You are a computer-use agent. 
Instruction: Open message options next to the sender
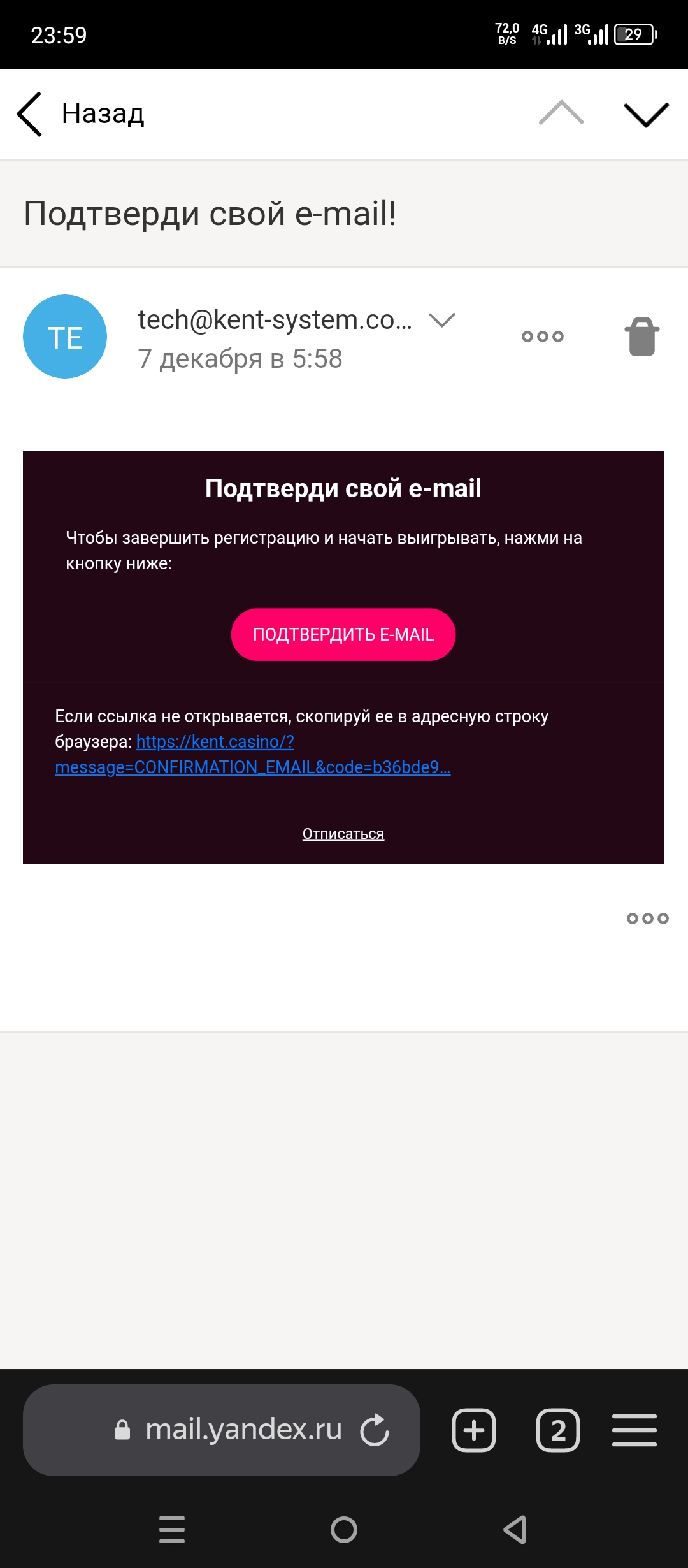pos(542,337)
